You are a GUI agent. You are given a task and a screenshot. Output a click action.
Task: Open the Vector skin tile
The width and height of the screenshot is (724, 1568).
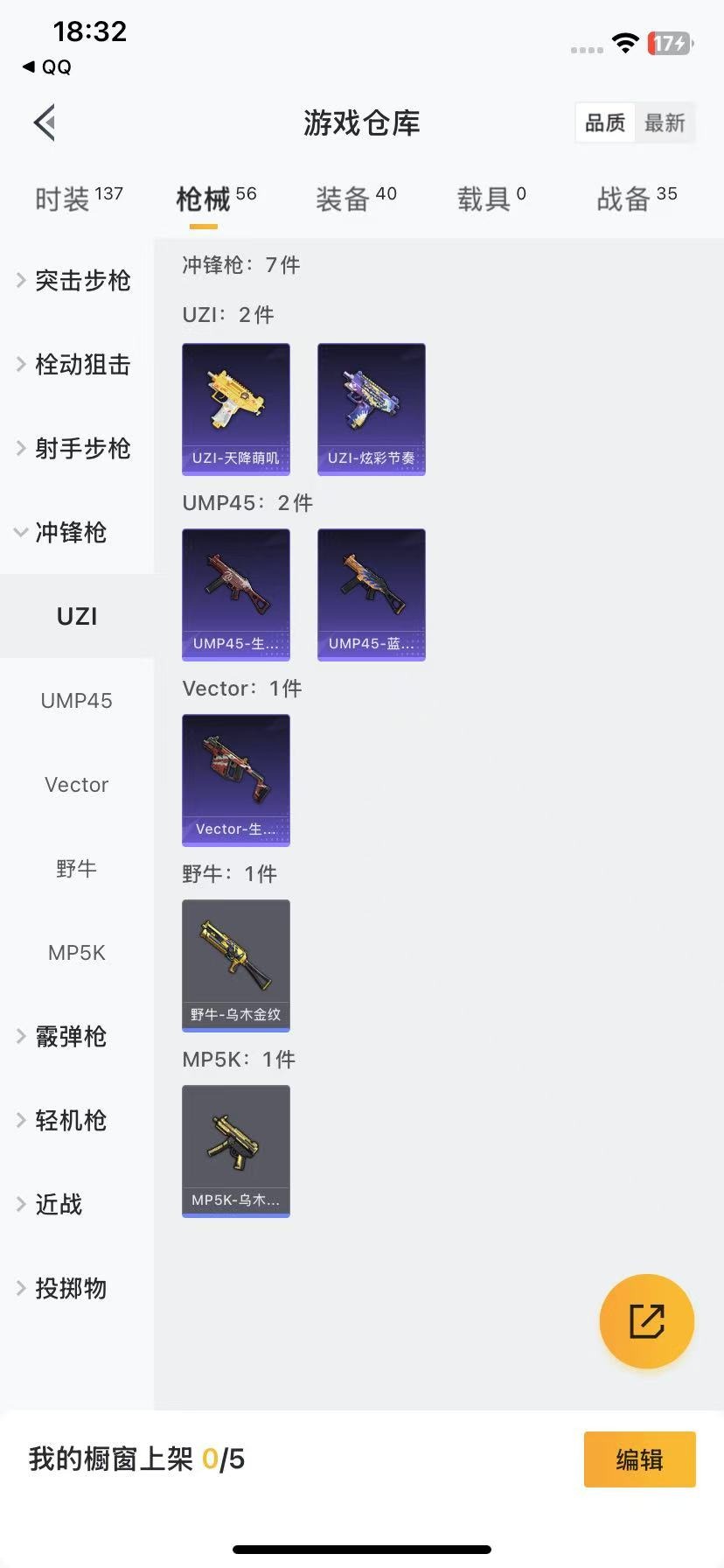coord(236,780)
